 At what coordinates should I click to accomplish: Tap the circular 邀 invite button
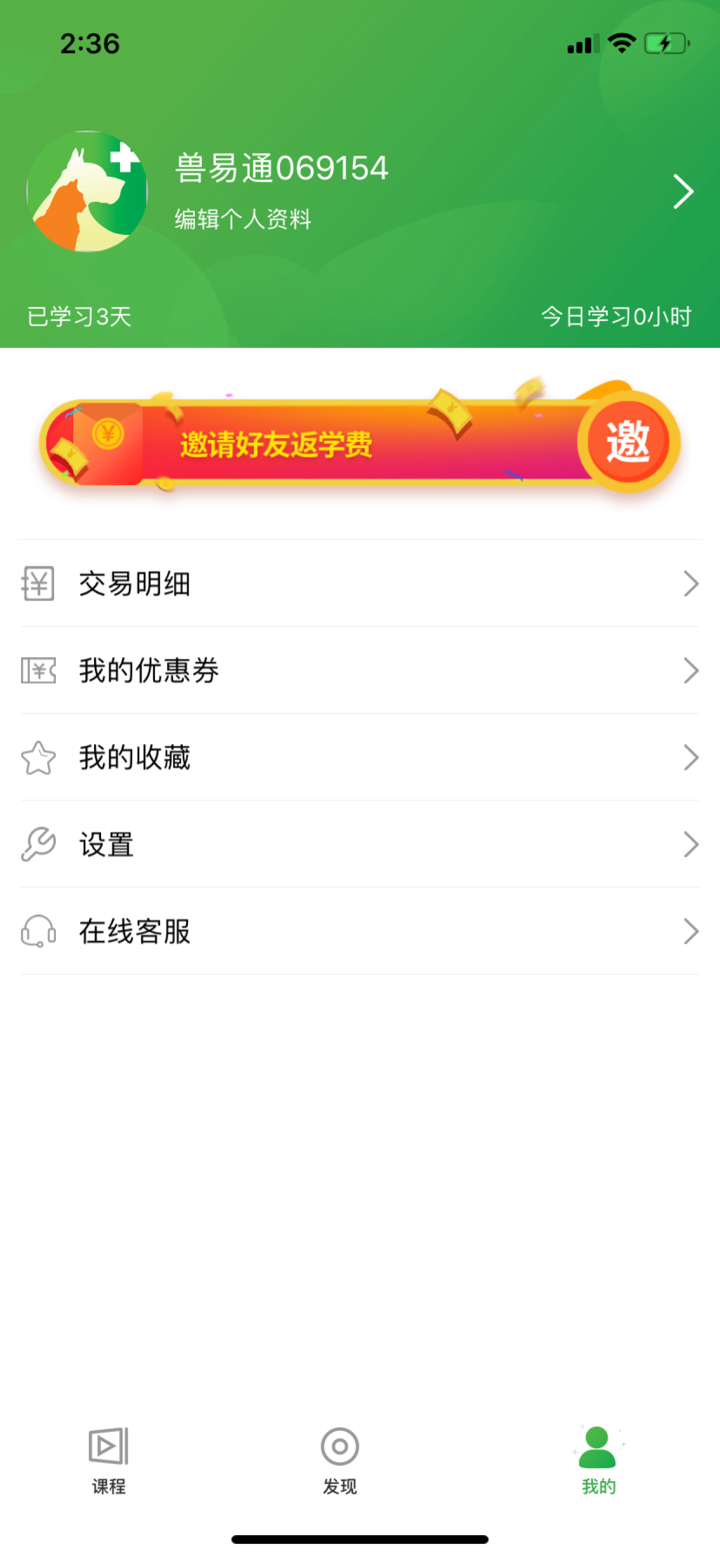tap(626, 441)
